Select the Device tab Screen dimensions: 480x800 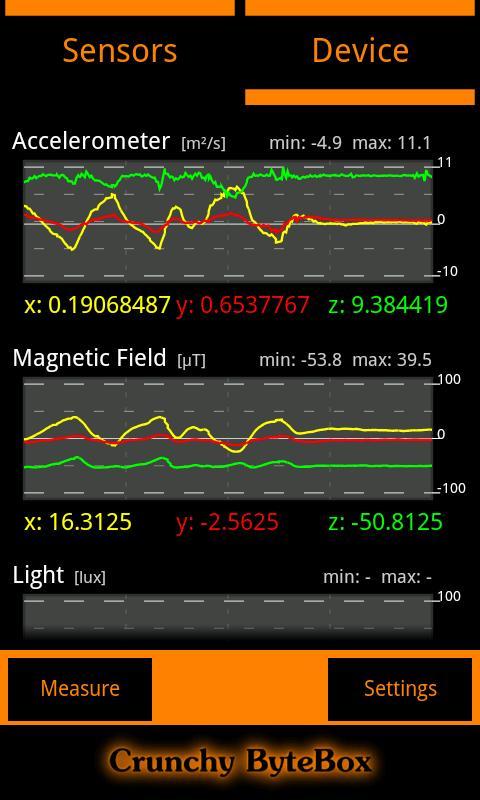pyautogui.click(x=360, y=52)
